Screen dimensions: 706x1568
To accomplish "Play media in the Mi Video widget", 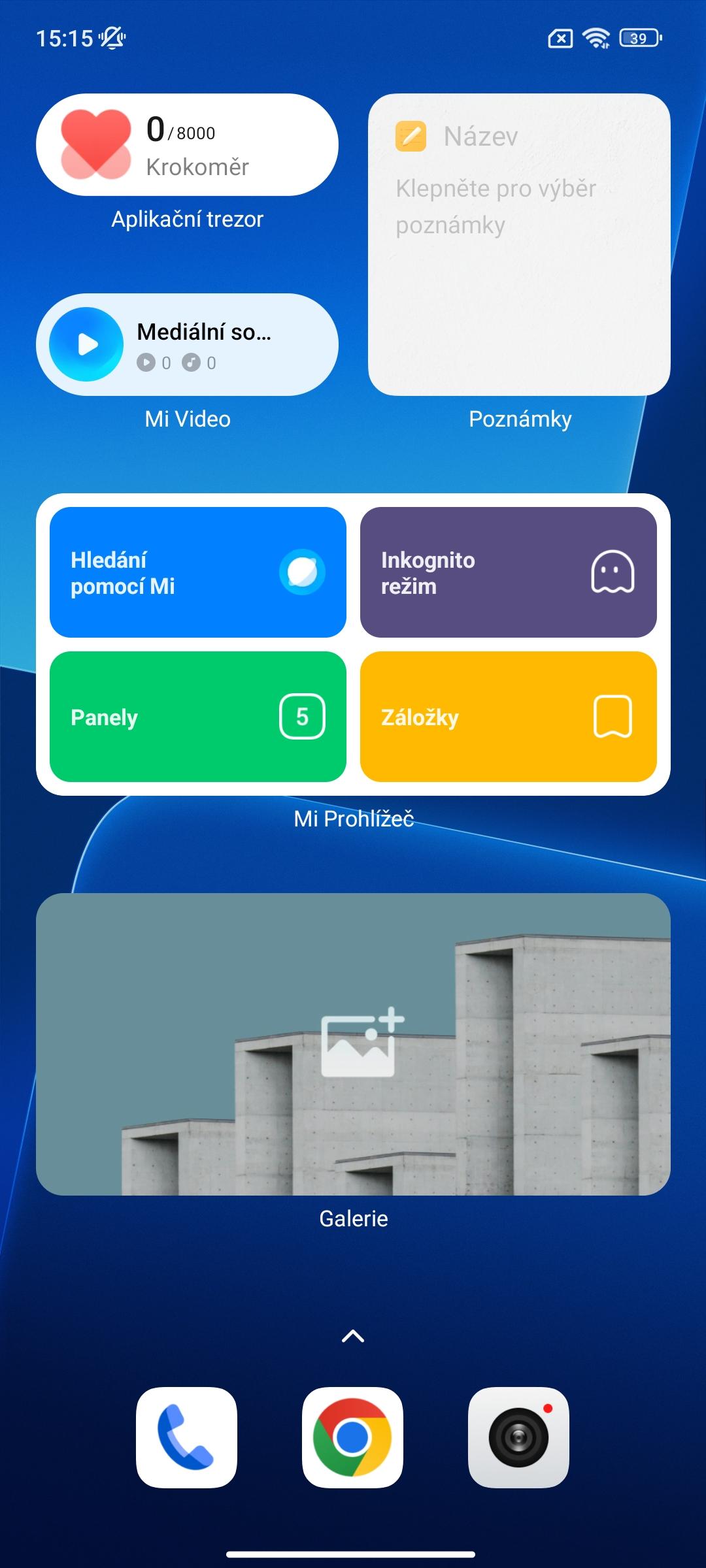I will [x=86, y=344].
